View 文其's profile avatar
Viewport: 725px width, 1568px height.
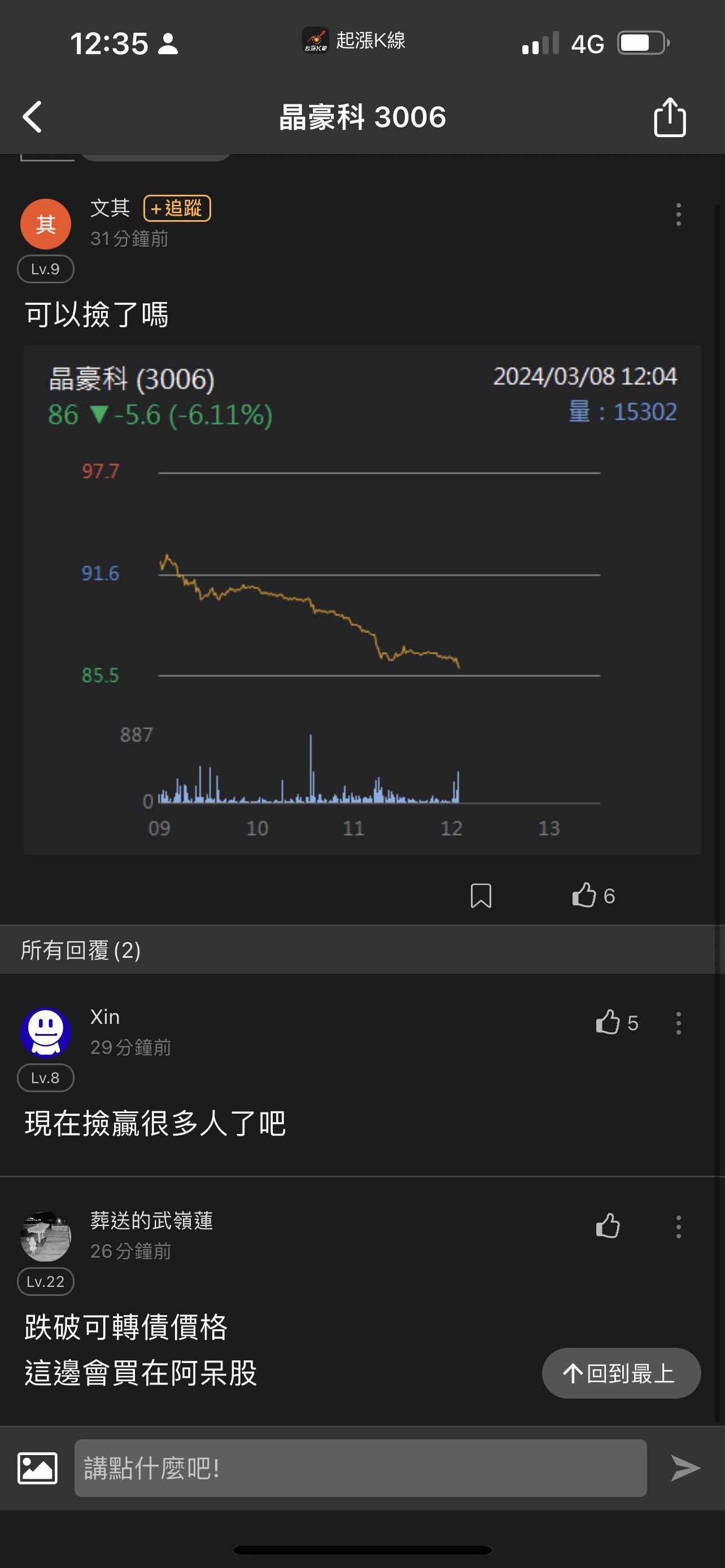coord(46,224)
